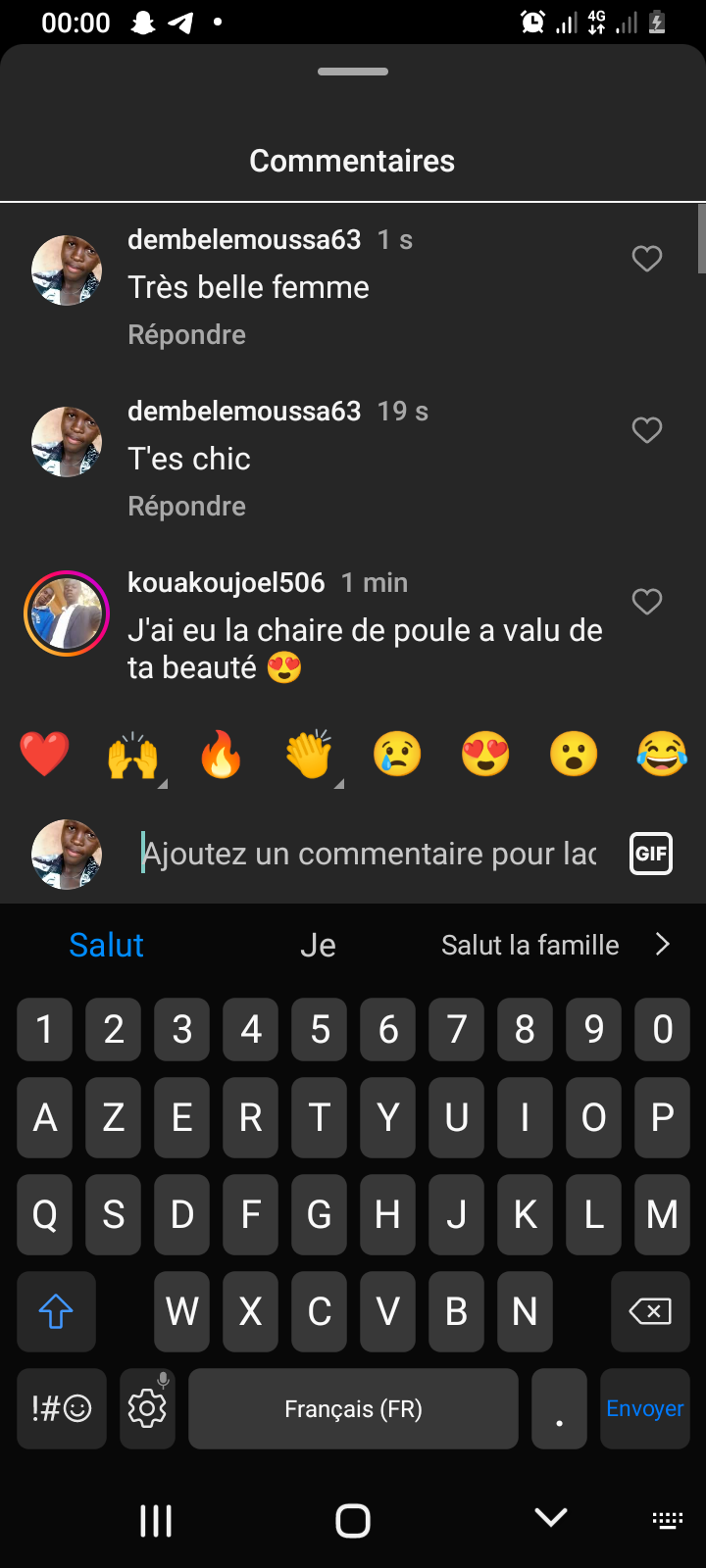Open kouakoujoel506's profile picture
706x1568 pixels.
point(67,613)
